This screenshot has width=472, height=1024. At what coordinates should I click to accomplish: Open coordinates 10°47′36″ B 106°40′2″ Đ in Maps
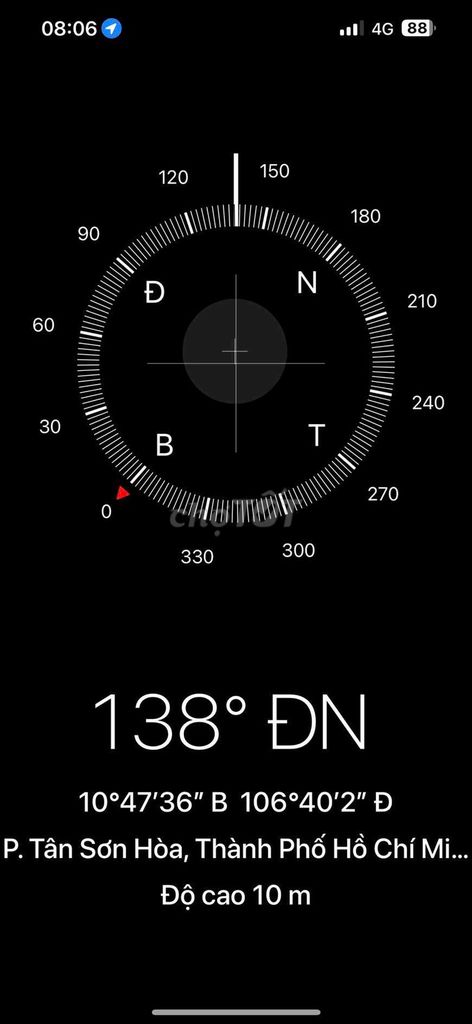(x=236, y=801)
